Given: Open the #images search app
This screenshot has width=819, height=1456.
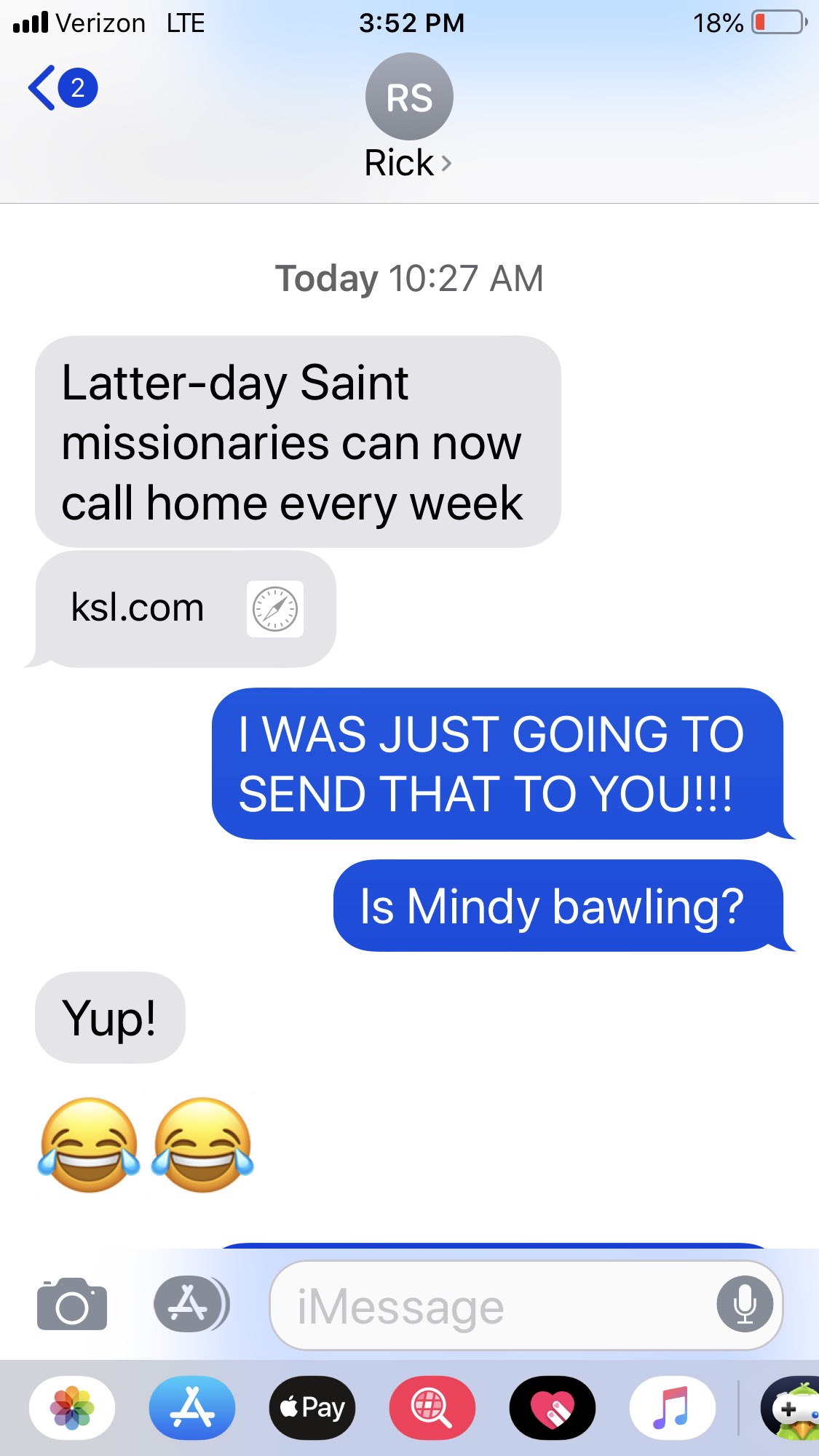Looking at the screenshot, I should [432, 1408].
